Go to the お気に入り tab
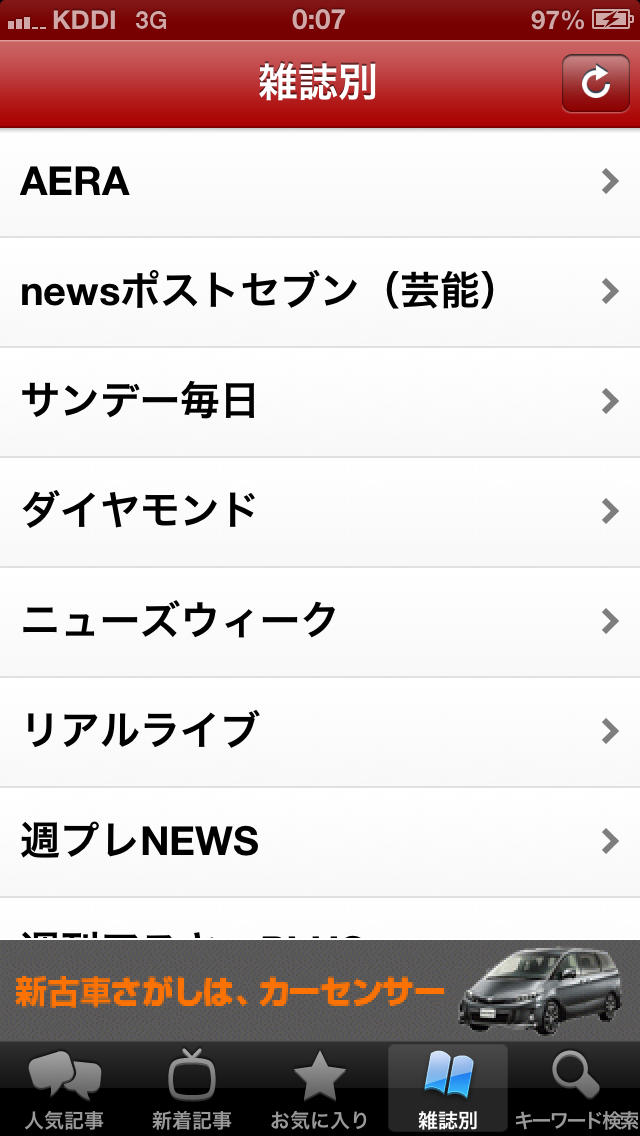This screenshot has height=1136, width=640. click(x=320, y=1090)
